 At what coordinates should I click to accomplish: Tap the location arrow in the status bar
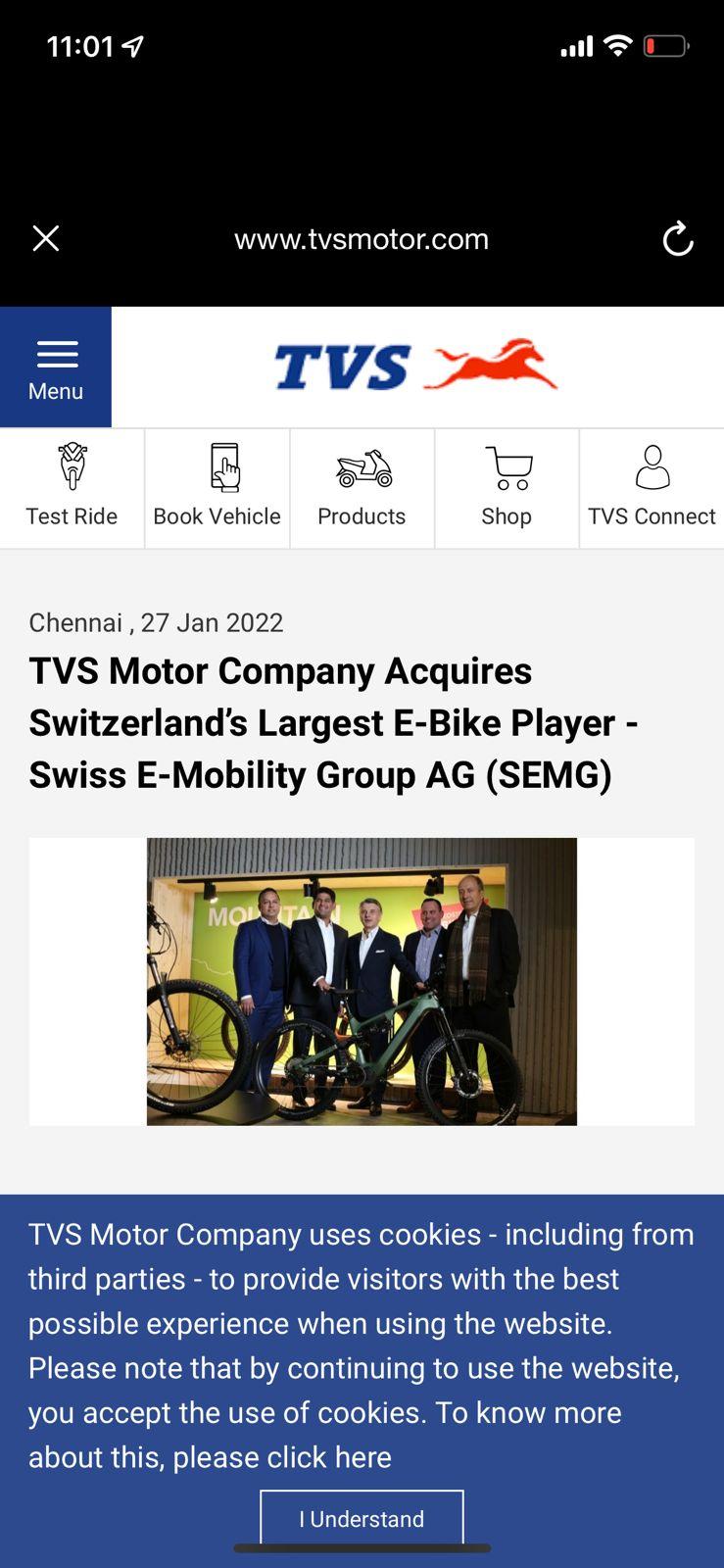click(132, 44)
